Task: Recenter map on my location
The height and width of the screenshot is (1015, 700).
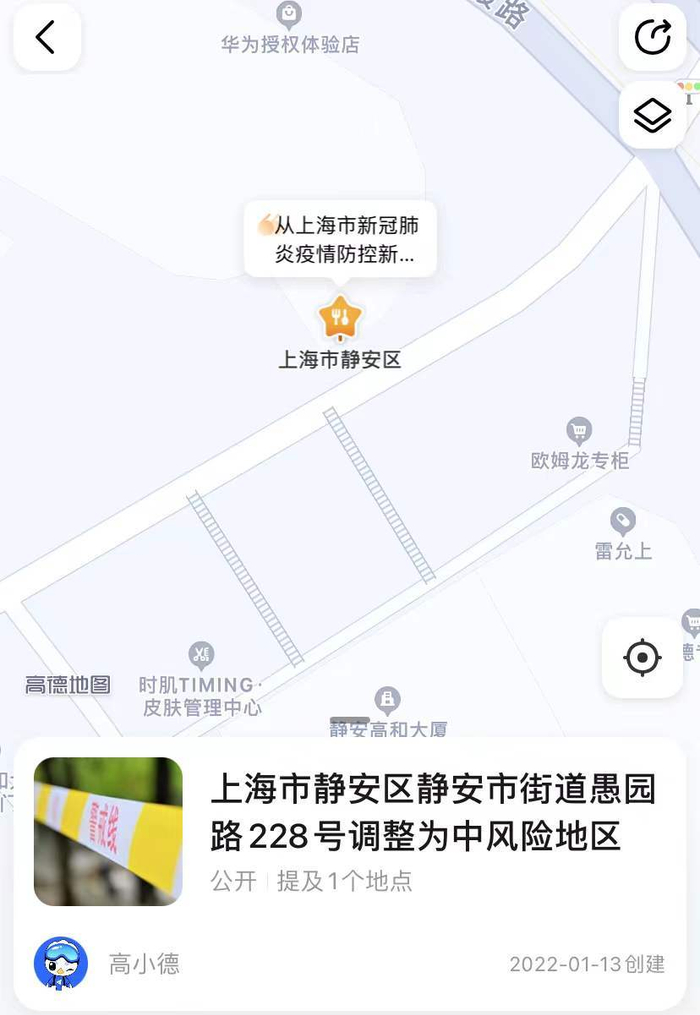Action: tap(642, 657)
